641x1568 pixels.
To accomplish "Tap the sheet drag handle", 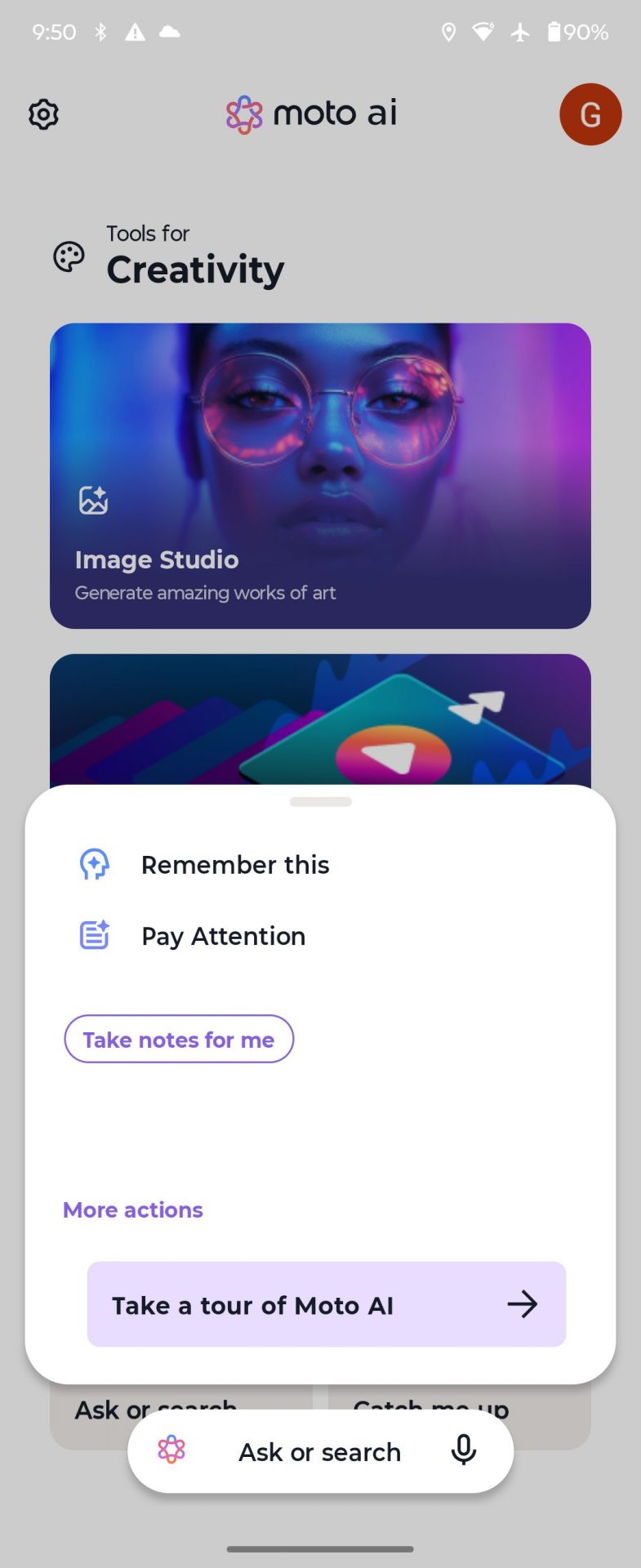I will [x=320, y=802].
